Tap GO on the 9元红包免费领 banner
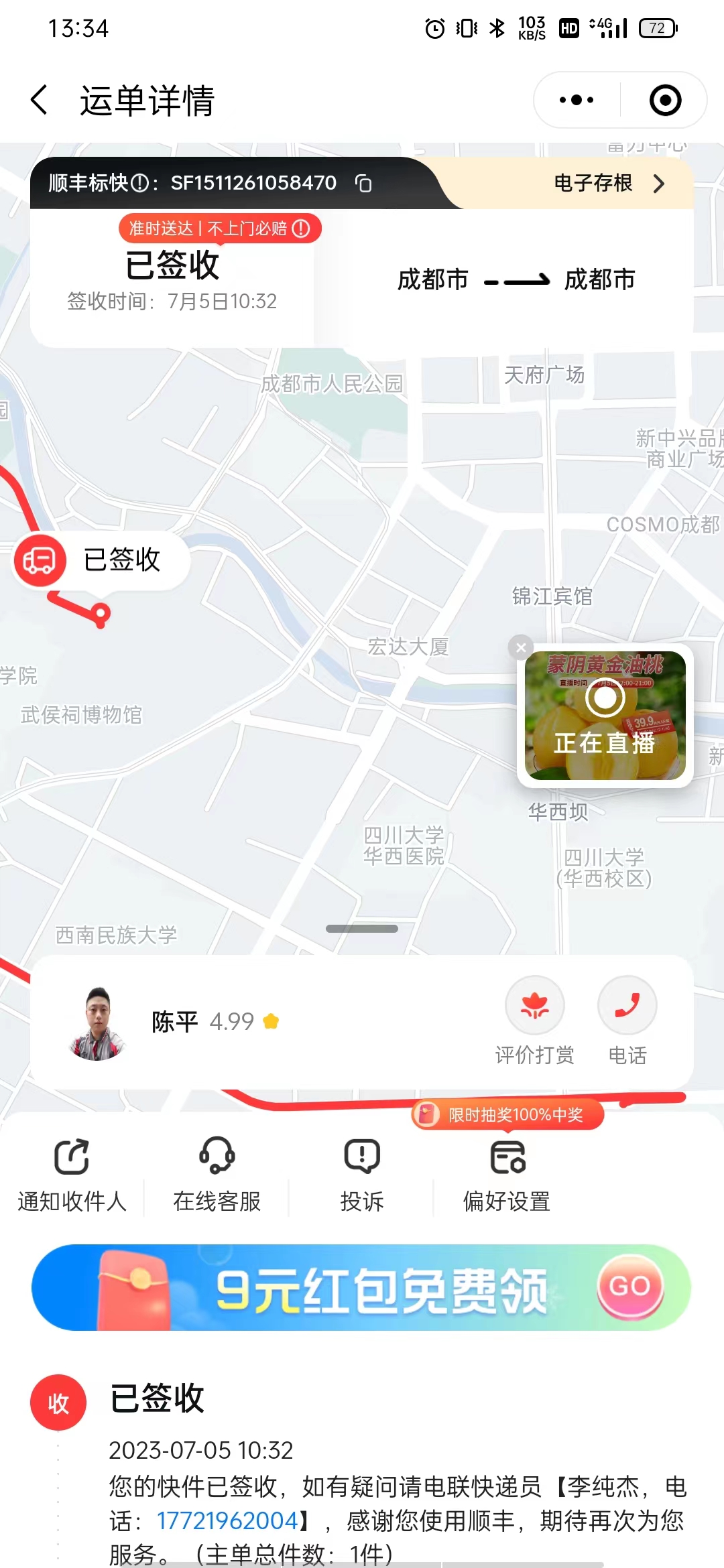The height and width of the screenshot is (1568, 724). (630, 1287)
